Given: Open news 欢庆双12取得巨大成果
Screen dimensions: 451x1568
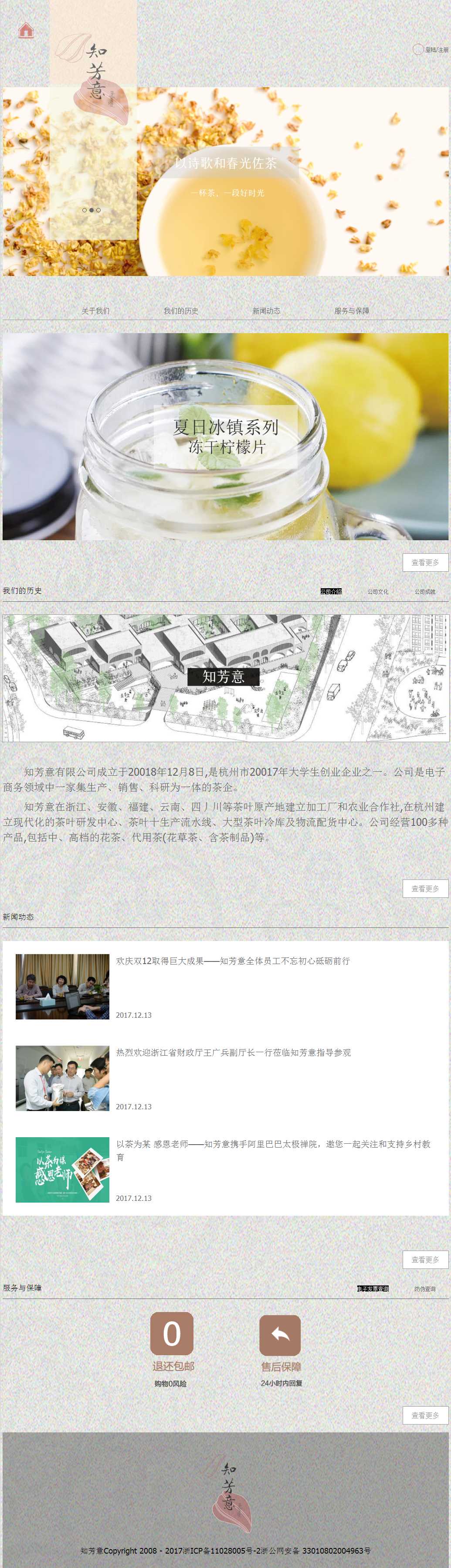Looking at the screenshot, I should pos(233,961).
